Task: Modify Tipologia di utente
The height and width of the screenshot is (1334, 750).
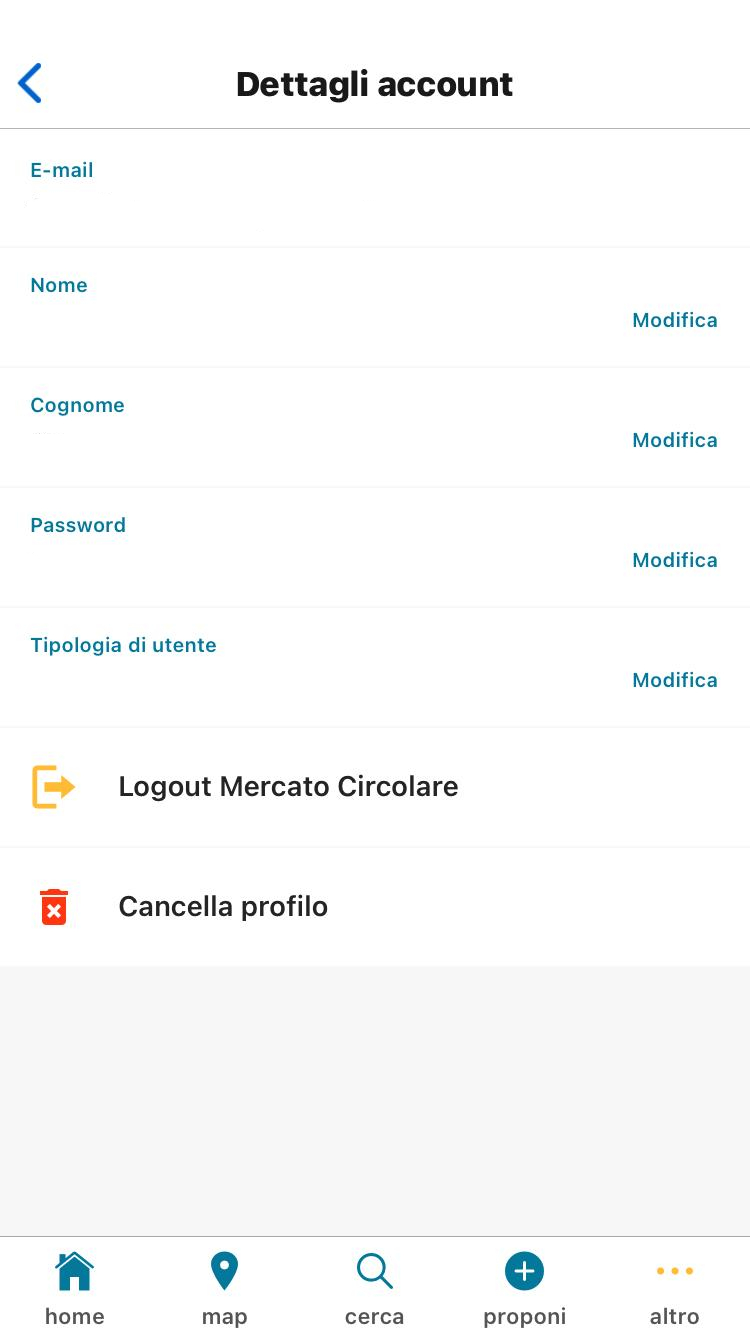Action: click(x=675, y=680)
